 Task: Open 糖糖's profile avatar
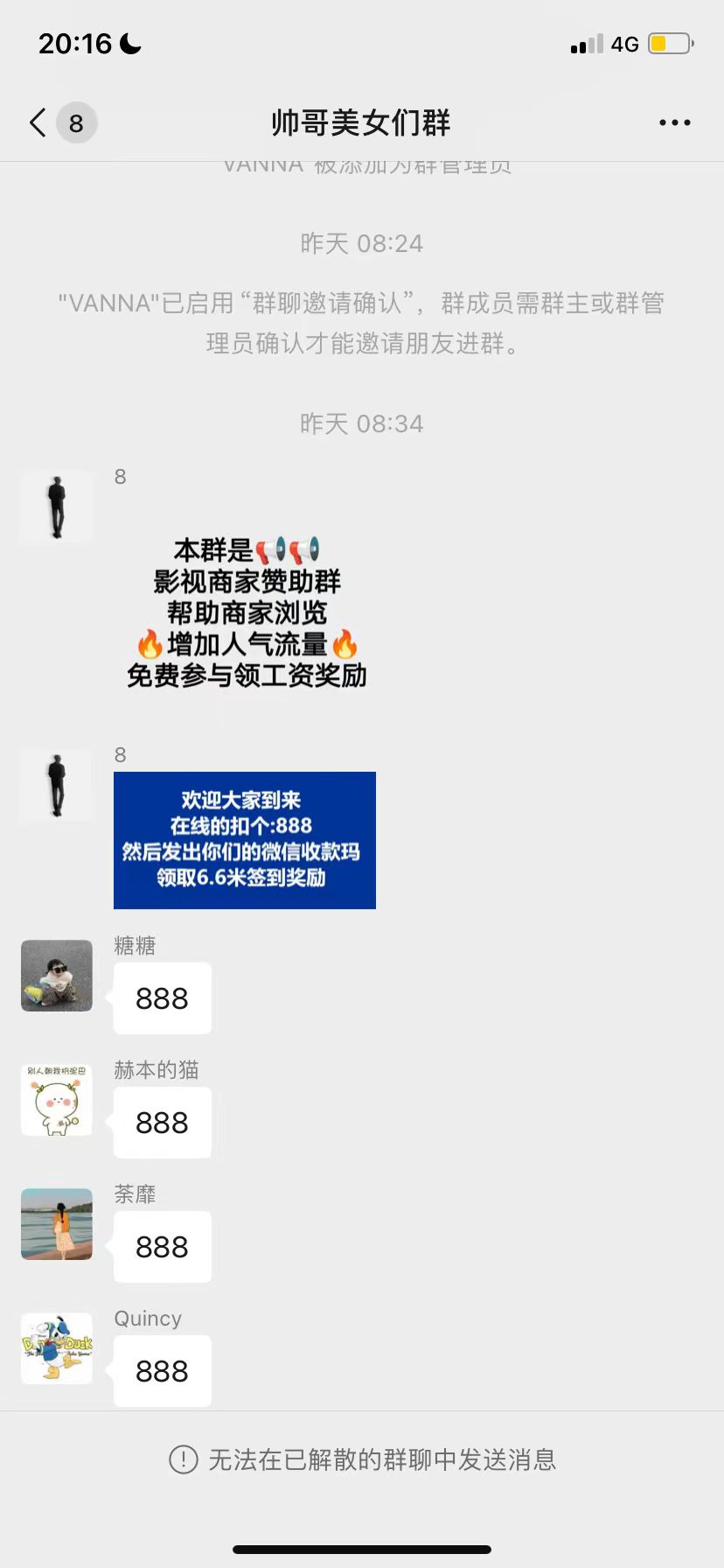pos(57,976)
